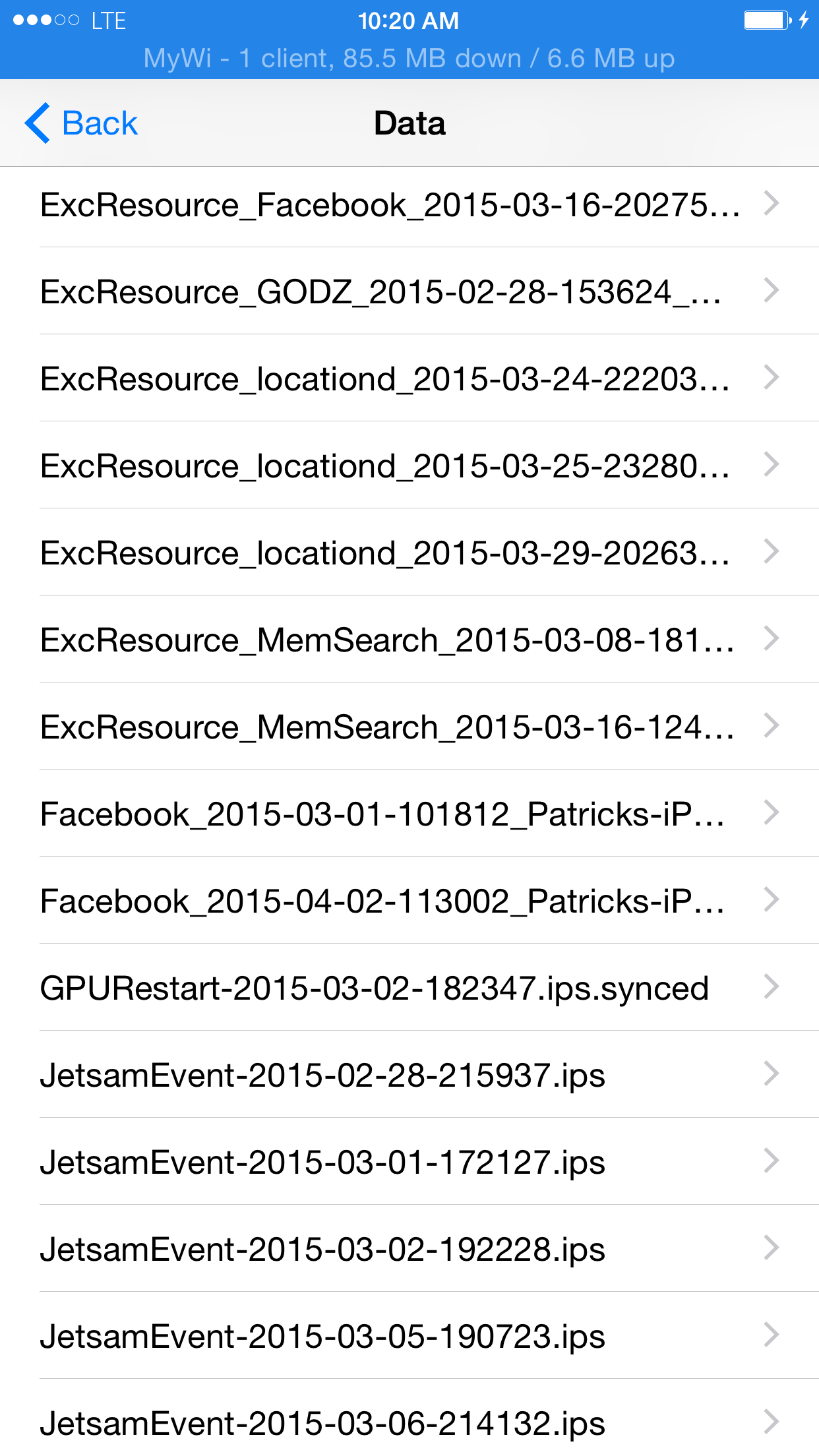
Task: Open ExcResource_Facebook_2015-03-16 log
Action: tap(409, 204)
